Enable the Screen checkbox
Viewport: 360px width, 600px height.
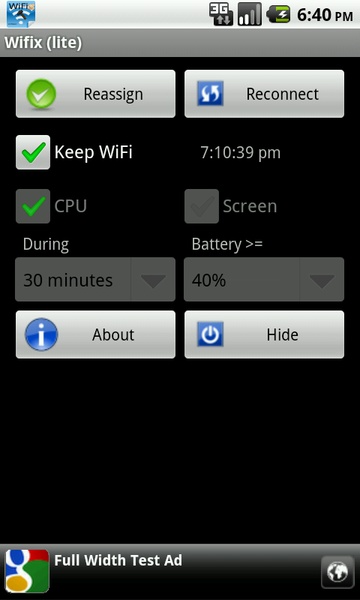point(202,206)
